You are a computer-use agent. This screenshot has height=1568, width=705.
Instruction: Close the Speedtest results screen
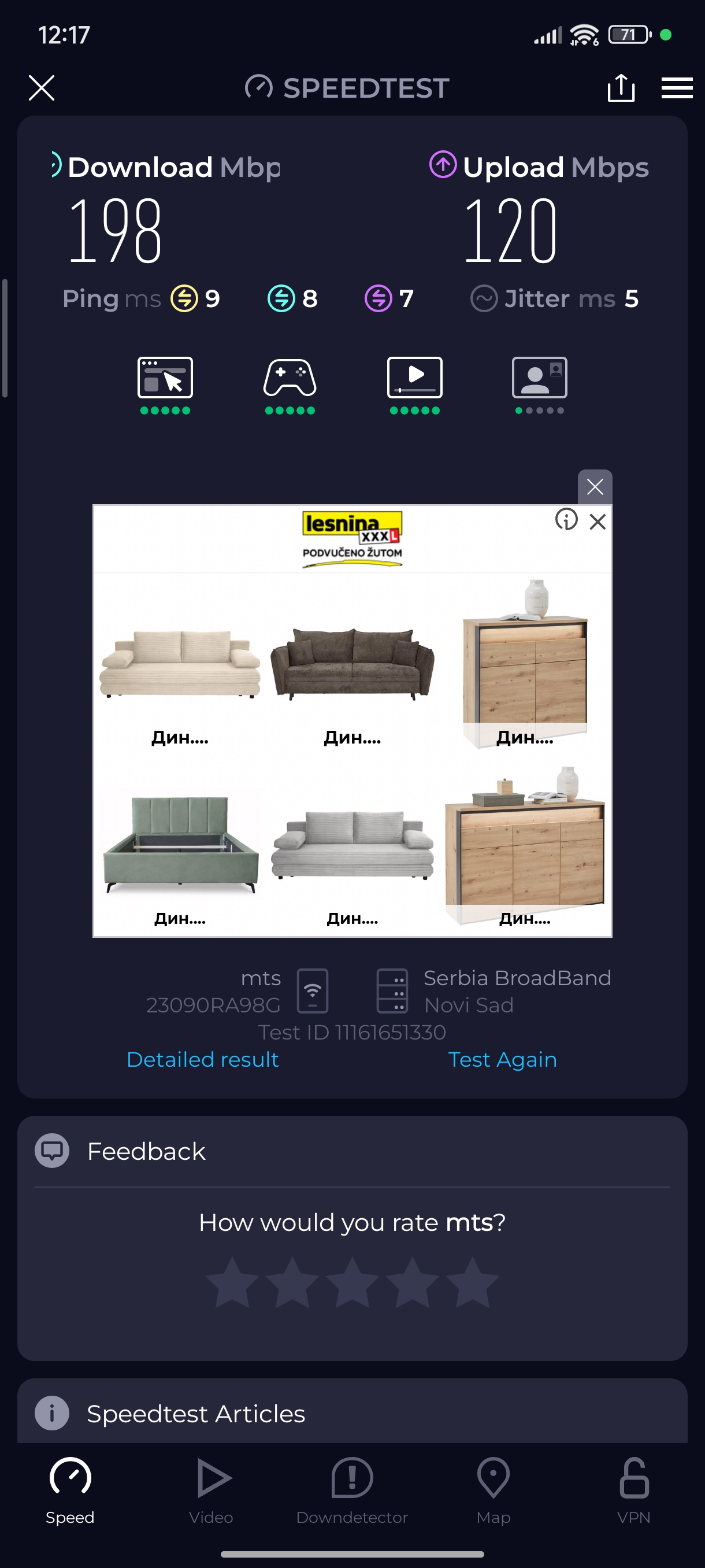42,88
